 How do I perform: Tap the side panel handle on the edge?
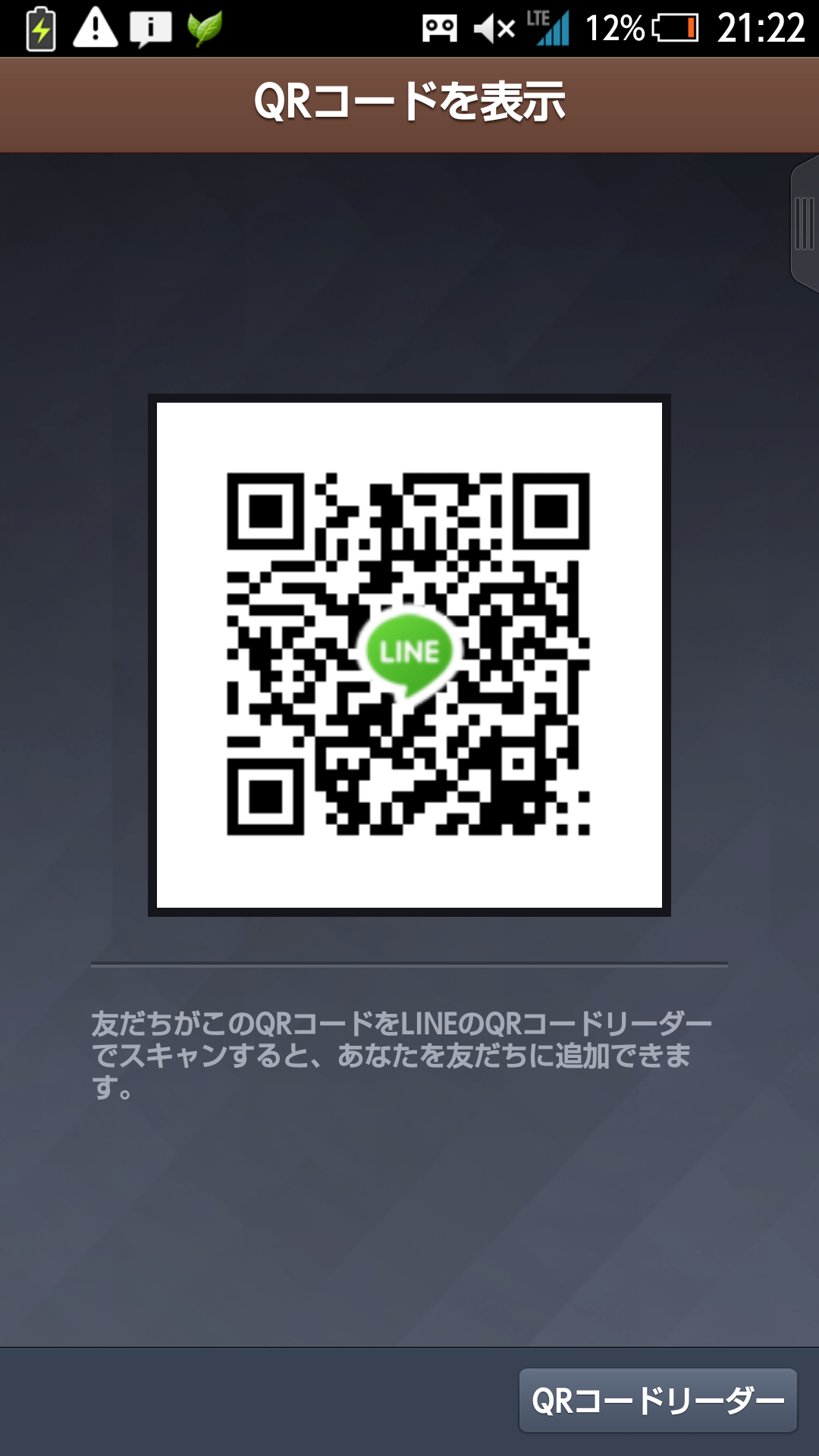[805, 224]
